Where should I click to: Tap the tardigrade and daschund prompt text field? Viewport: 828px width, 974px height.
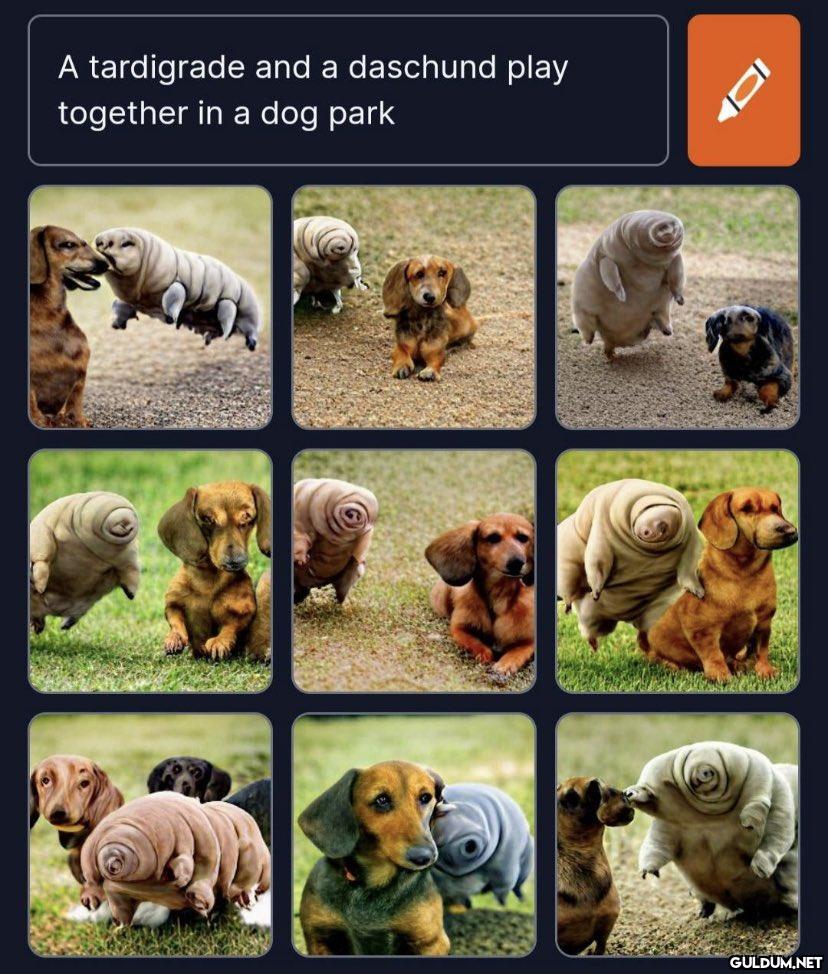347,91
